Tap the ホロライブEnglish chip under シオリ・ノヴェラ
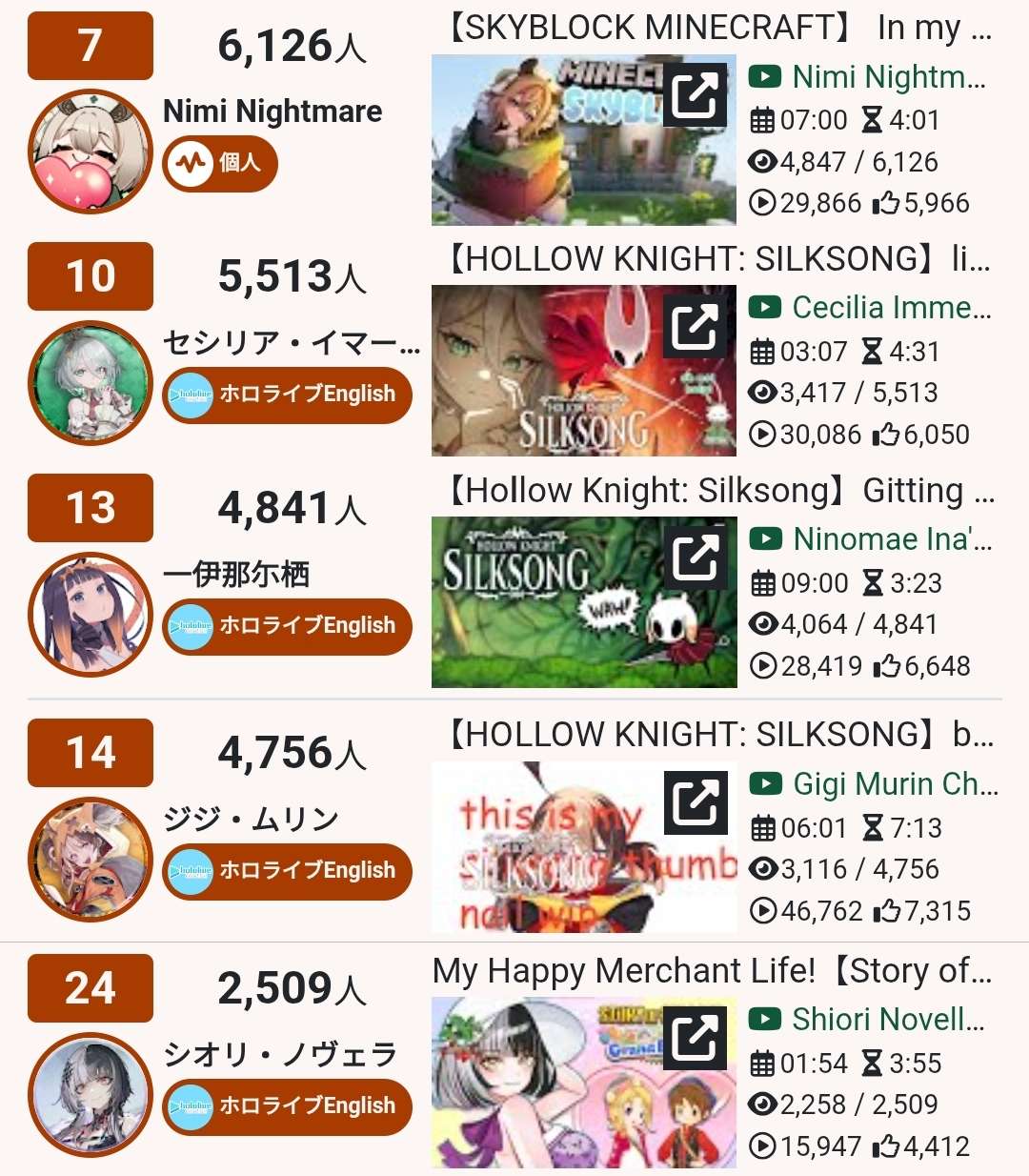The height and width of the screenshot is (1176, 1029). (x=288, y=1106)
